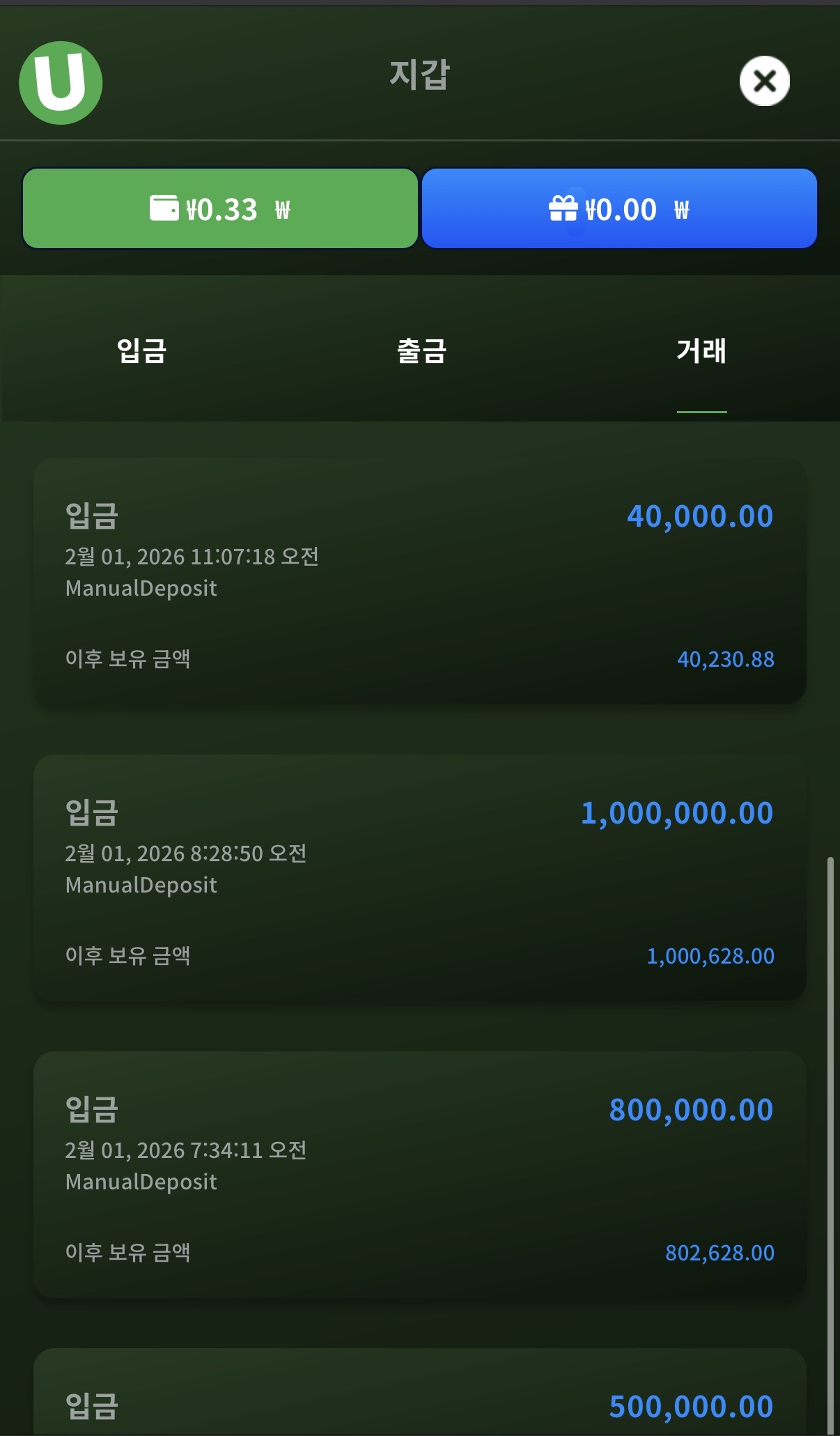Select the 거래 tab
Image resolution: width=840 pixels, height=1436 pixels.
pos(701,350)
